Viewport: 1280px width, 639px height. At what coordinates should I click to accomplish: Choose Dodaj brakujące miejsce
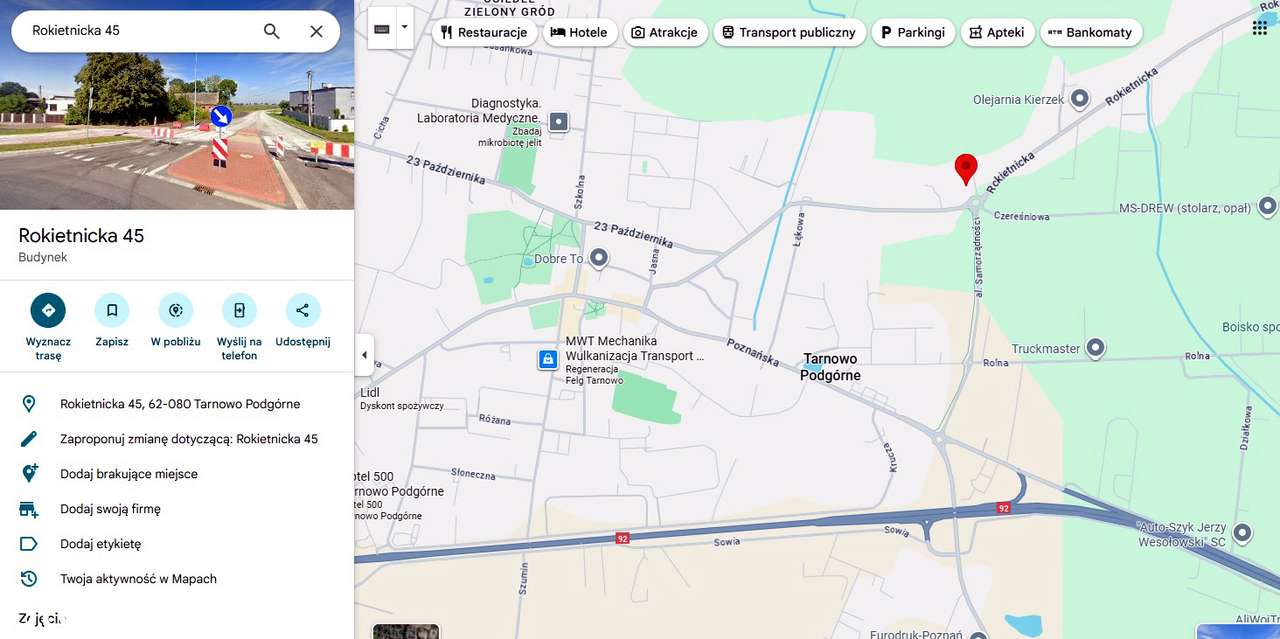(x=128, y=474)
